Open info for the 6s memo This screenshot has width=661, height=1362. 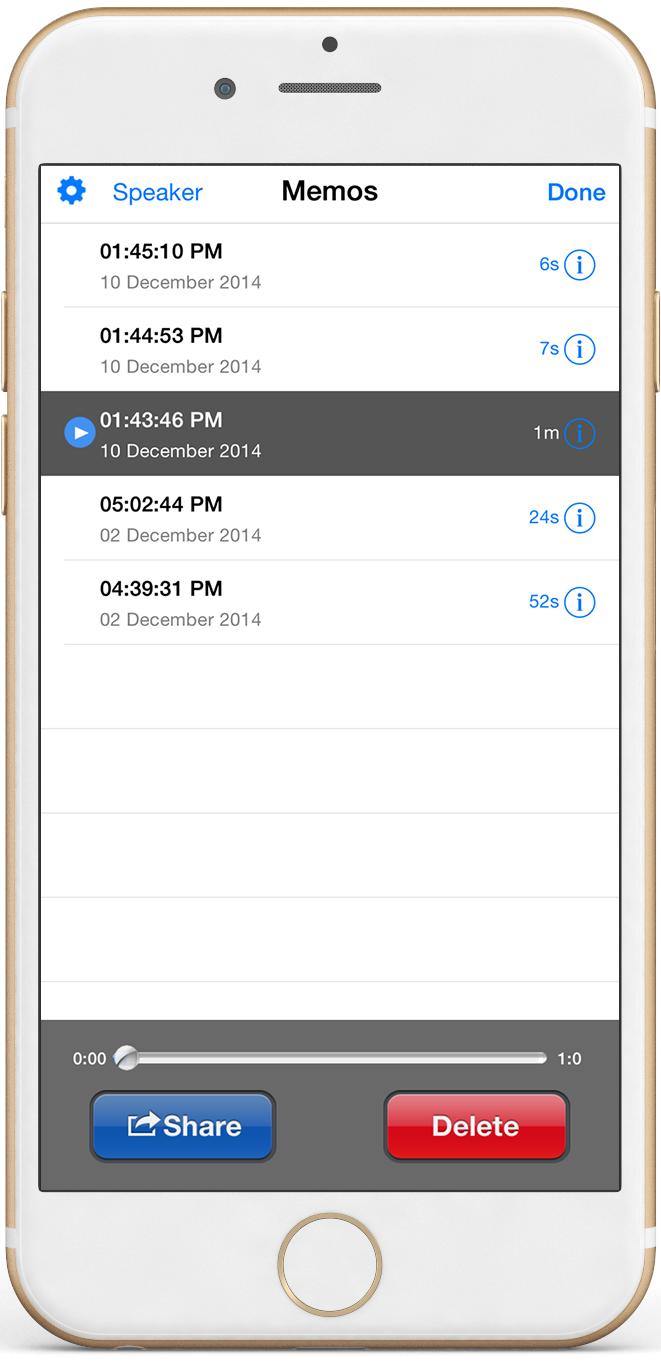(580, 265)
